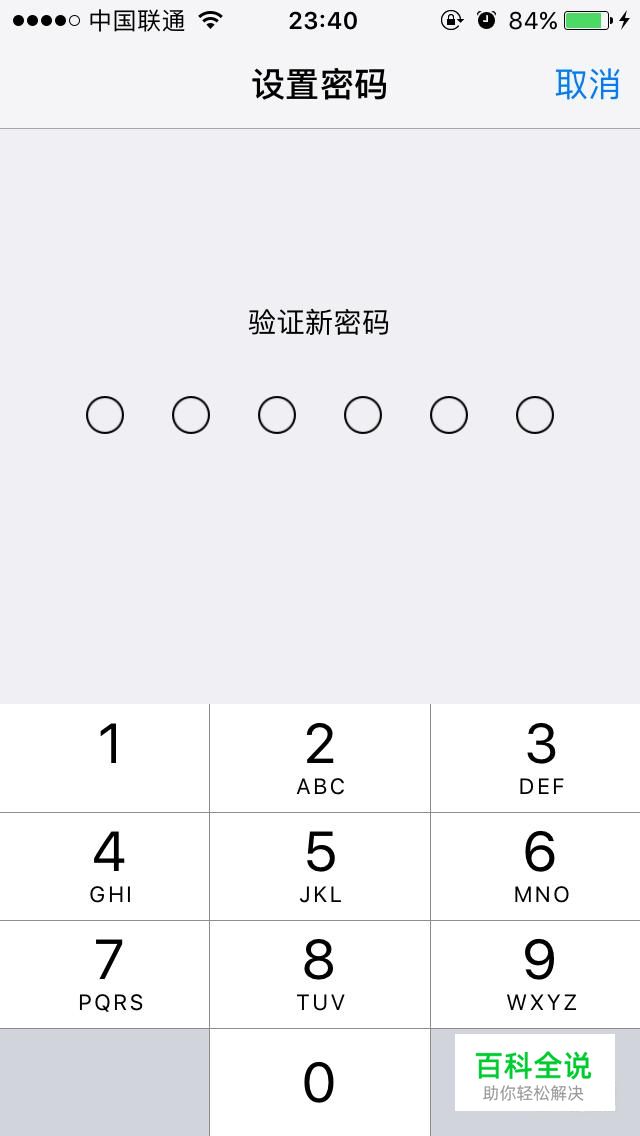Screen dimensions: 640x1136
Task: Enter digit 6 MNO
Action: pyautogui.click(x=536, y=866)
